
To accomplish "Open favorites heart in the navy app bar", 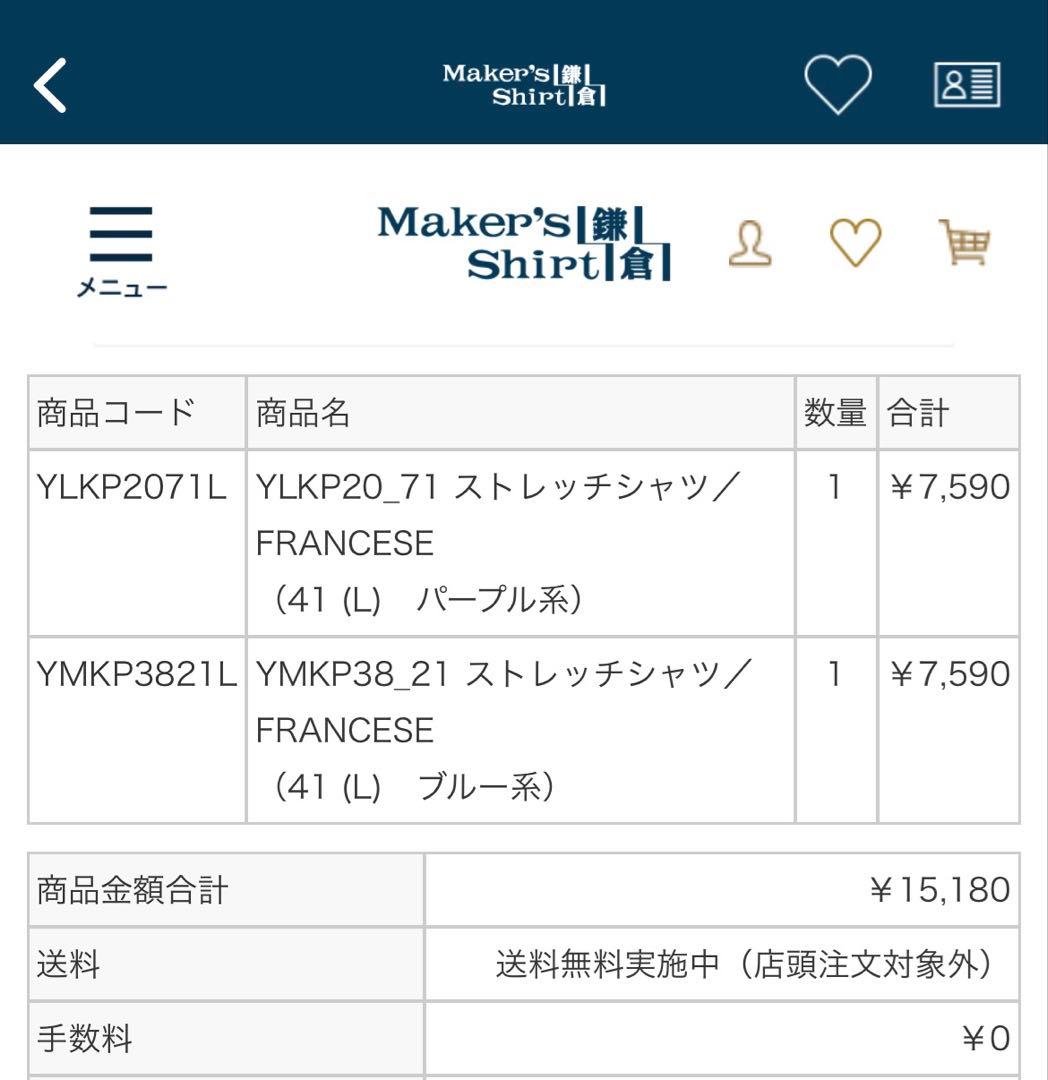I will [x=837, y=84].
